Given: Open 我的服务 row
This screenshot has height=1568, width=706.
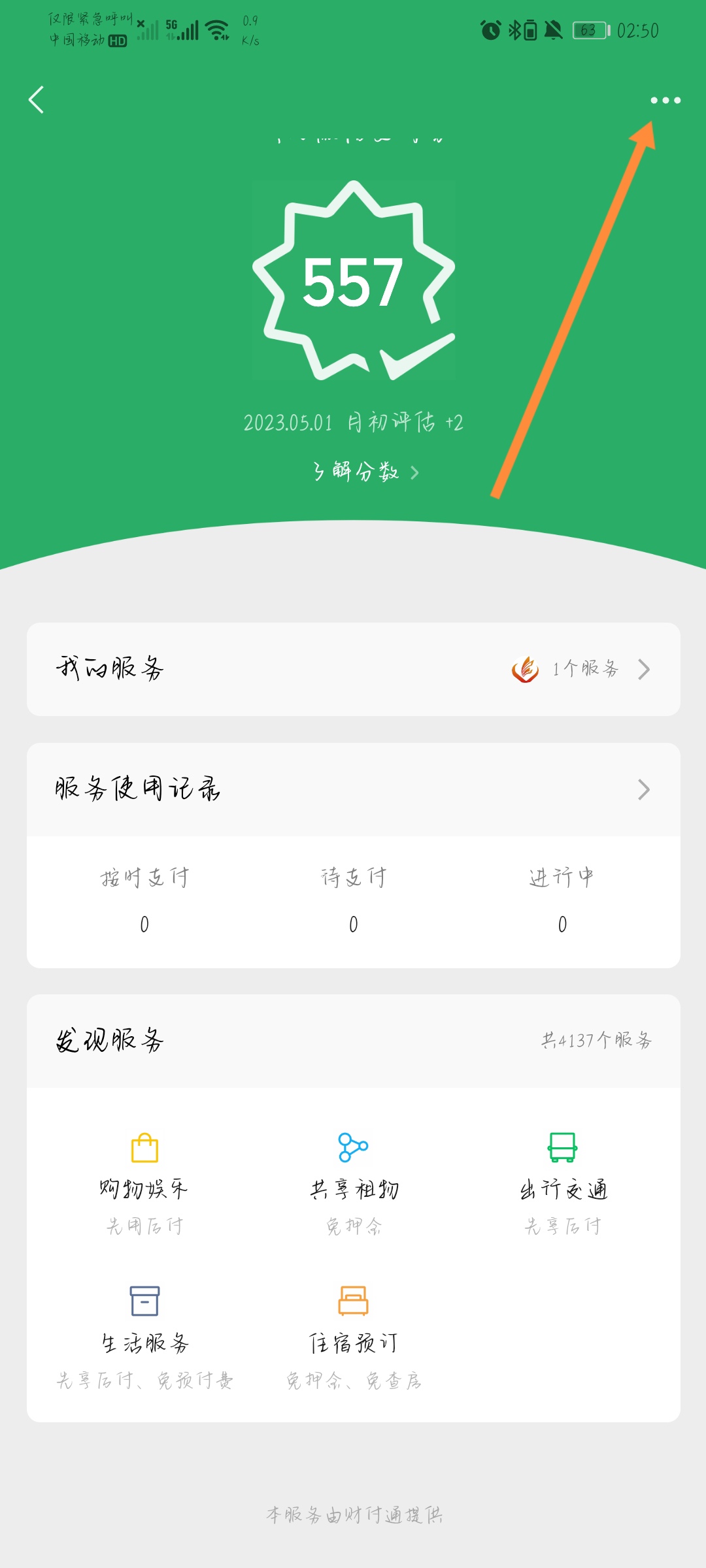Looking at the screenshot, I should coord(354,669).
